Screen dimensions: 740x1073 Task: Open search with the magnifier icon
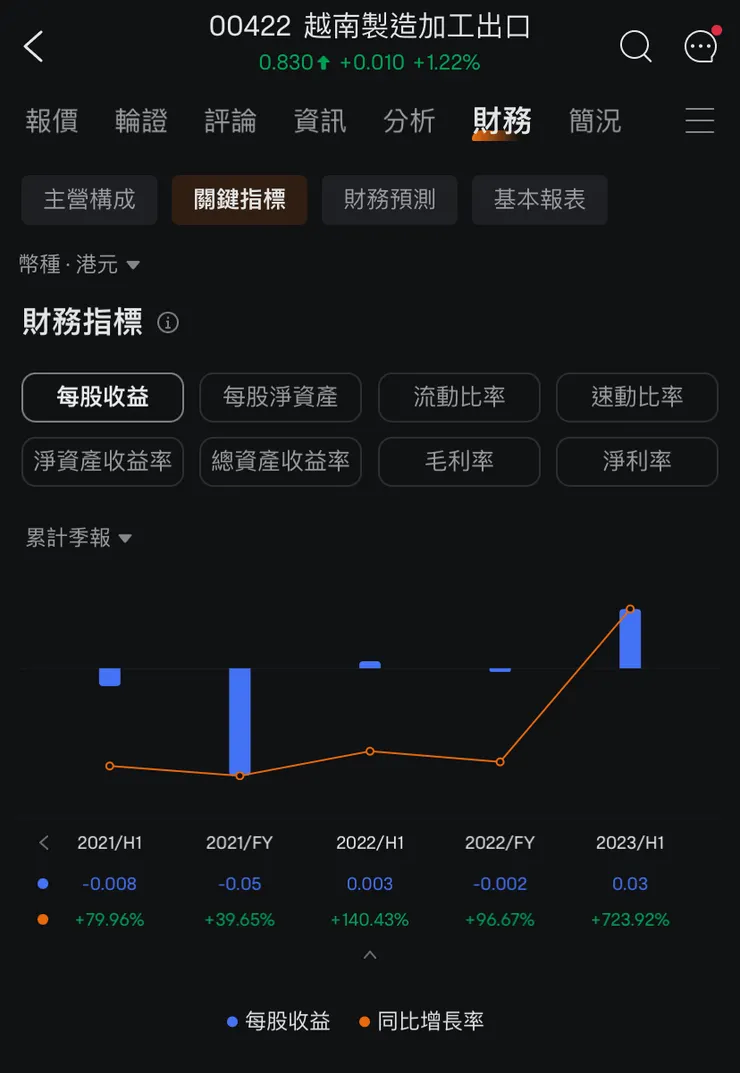coord(636,46)
